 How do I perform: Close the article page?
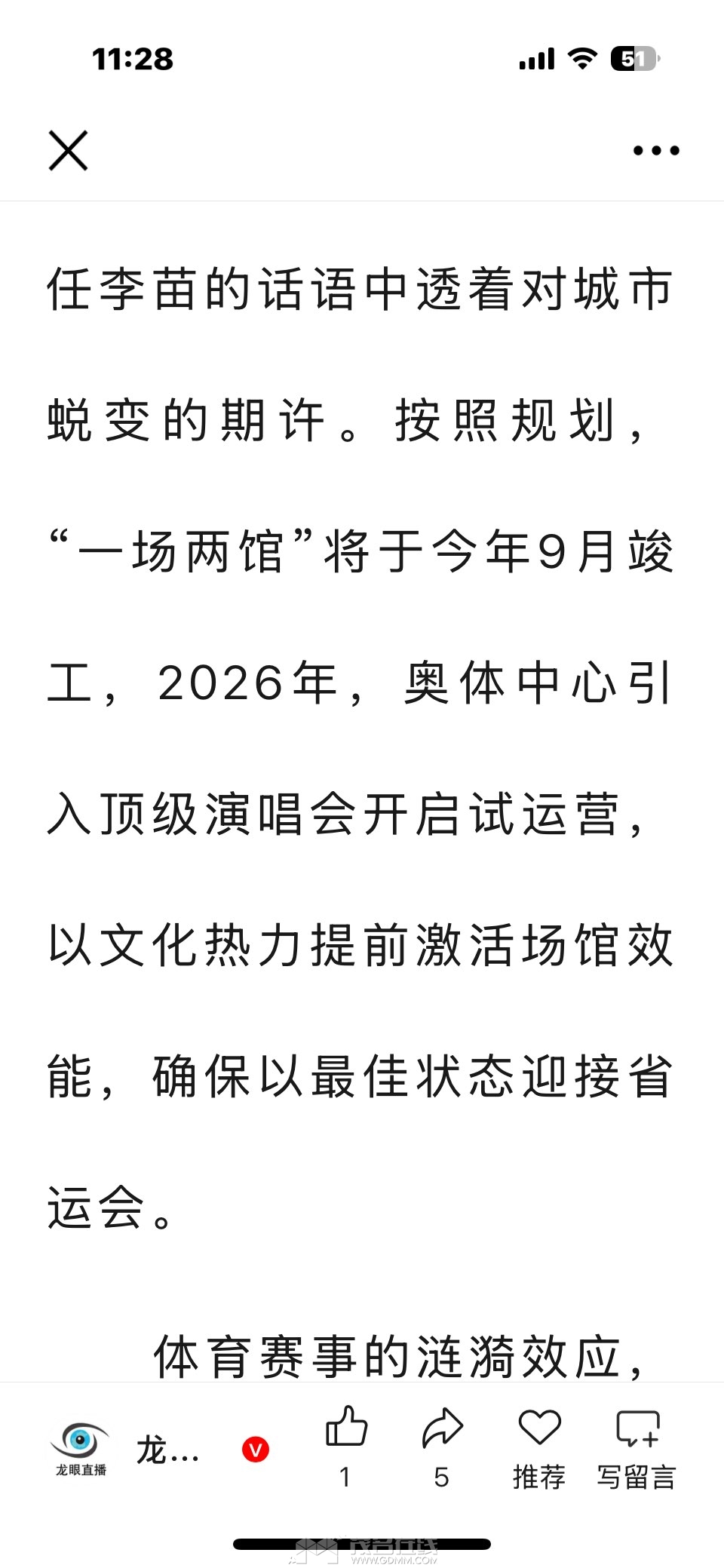tap(69, 151)
